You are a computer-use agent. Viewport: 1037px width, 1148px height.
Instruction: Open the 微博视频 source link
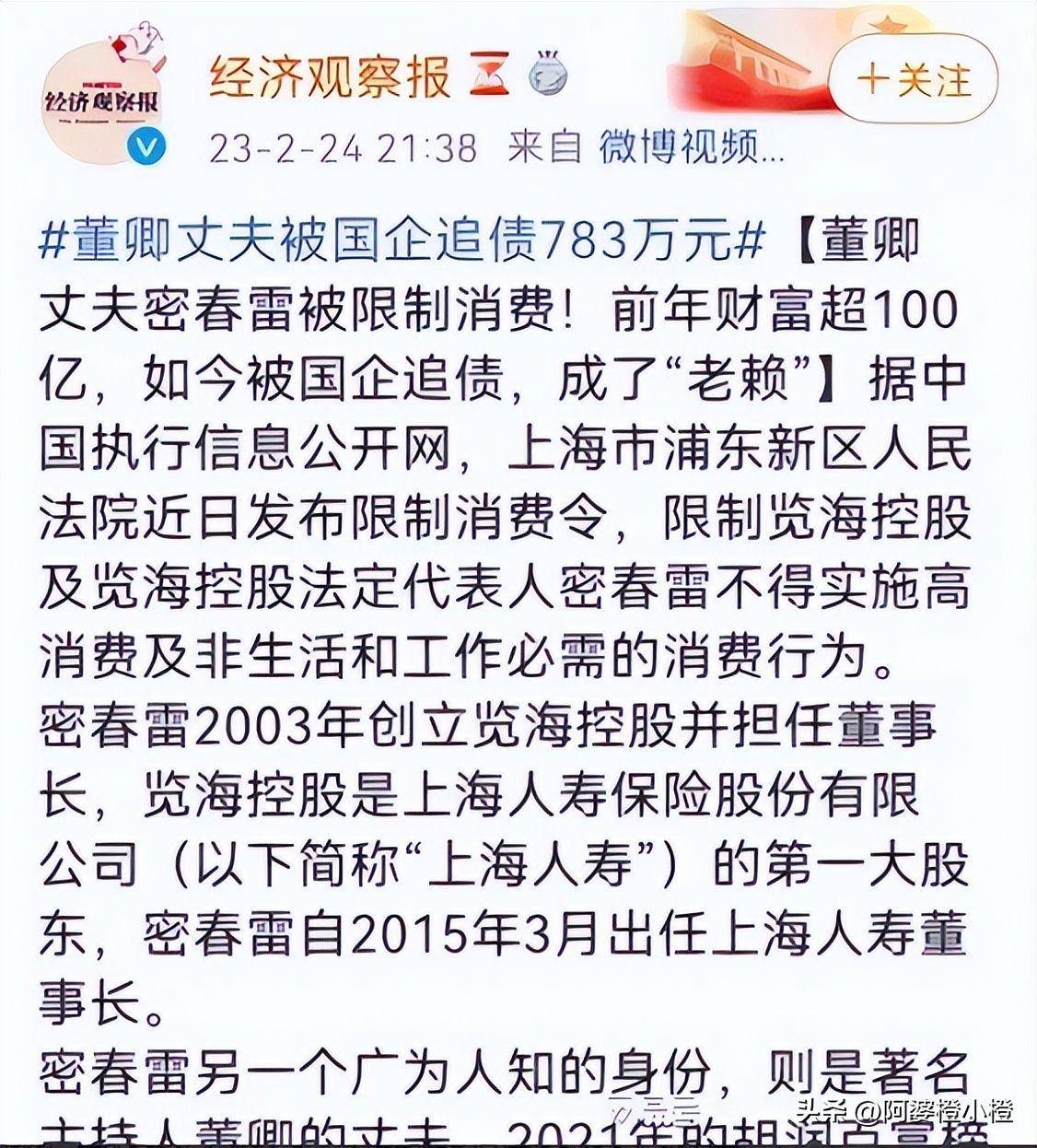[691, 147]
